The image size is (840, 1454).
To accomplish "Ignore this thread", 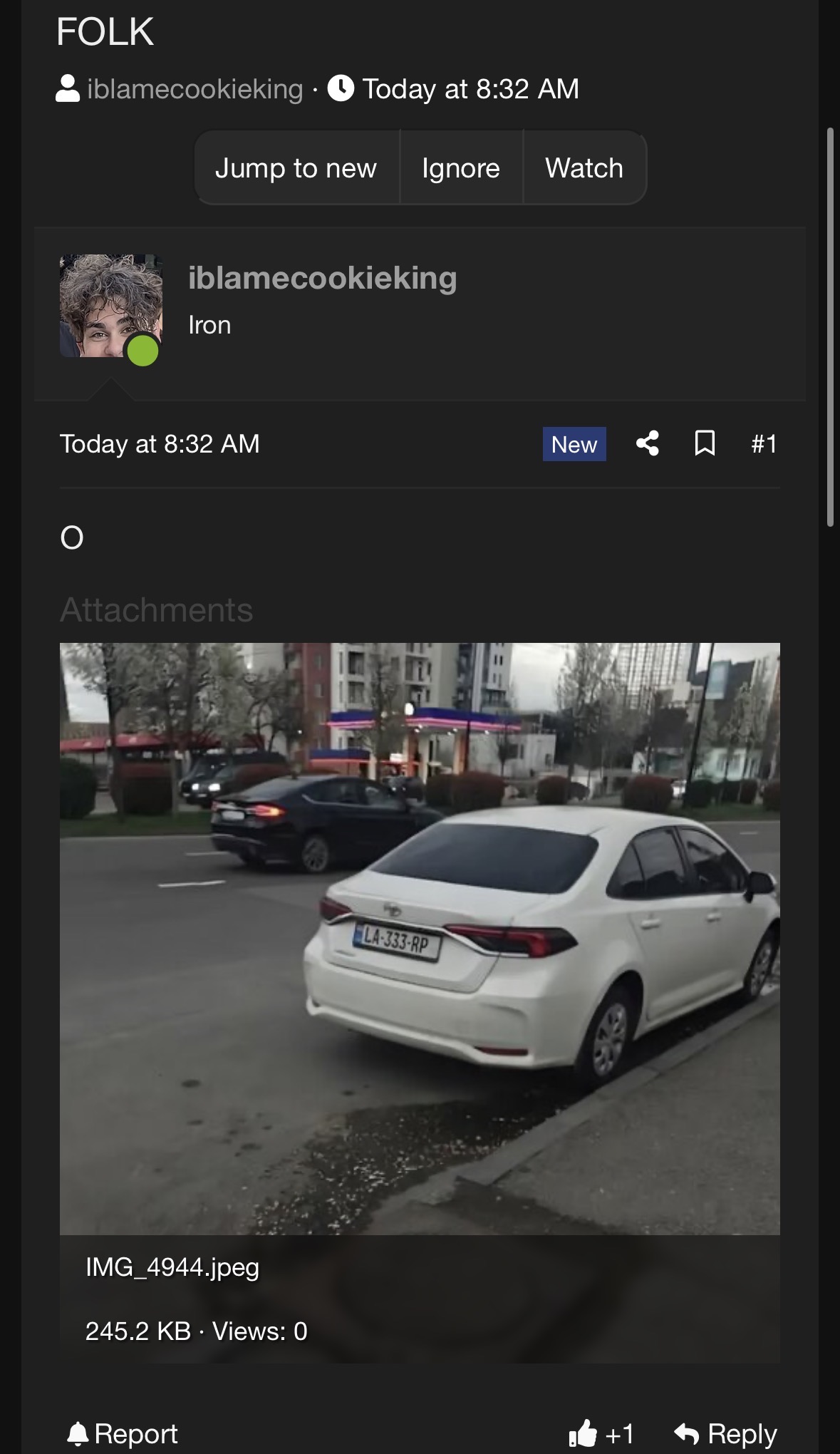I will [460, 168].
